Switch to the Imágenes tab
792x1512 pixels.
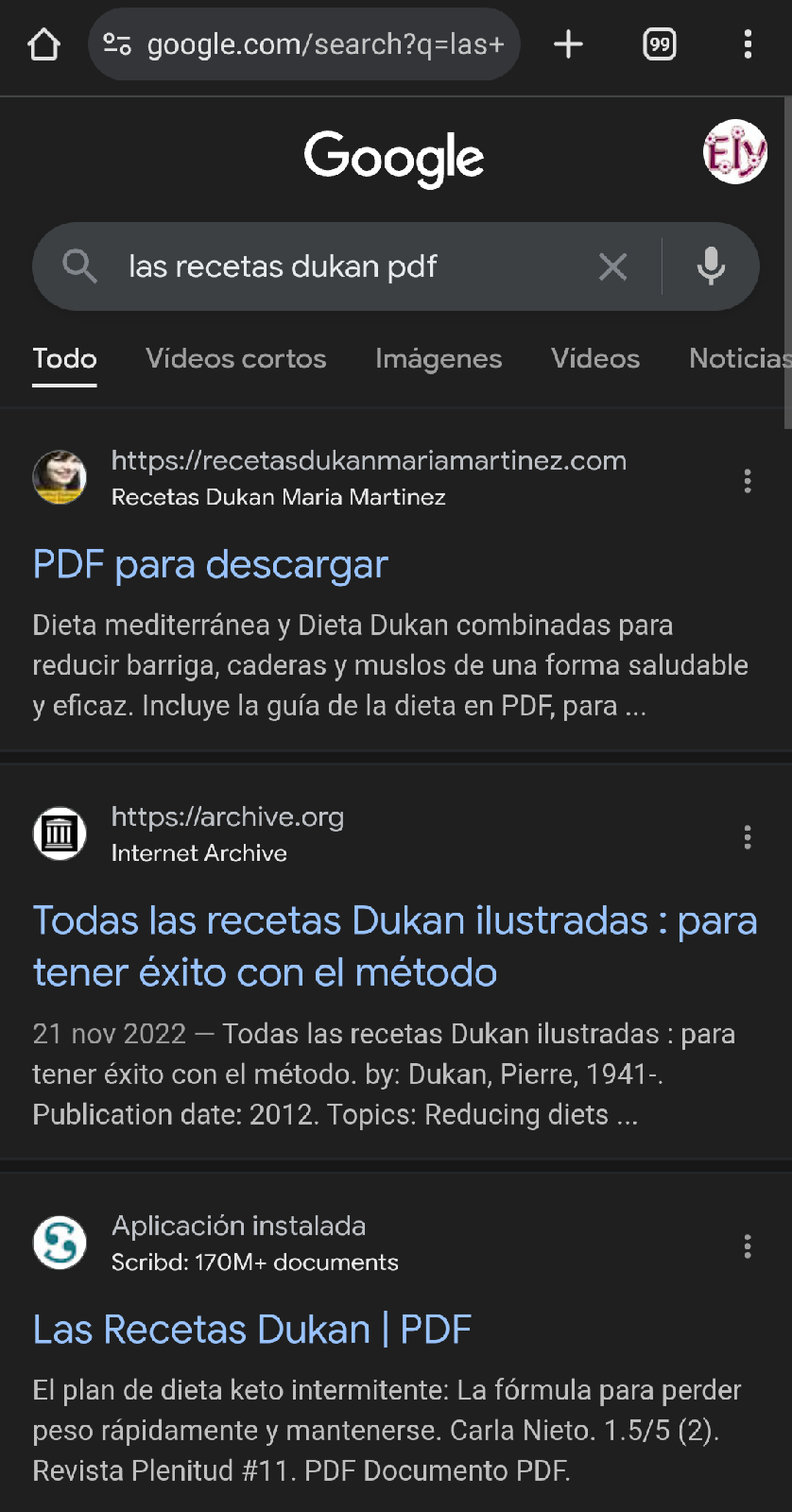(439, 359)
